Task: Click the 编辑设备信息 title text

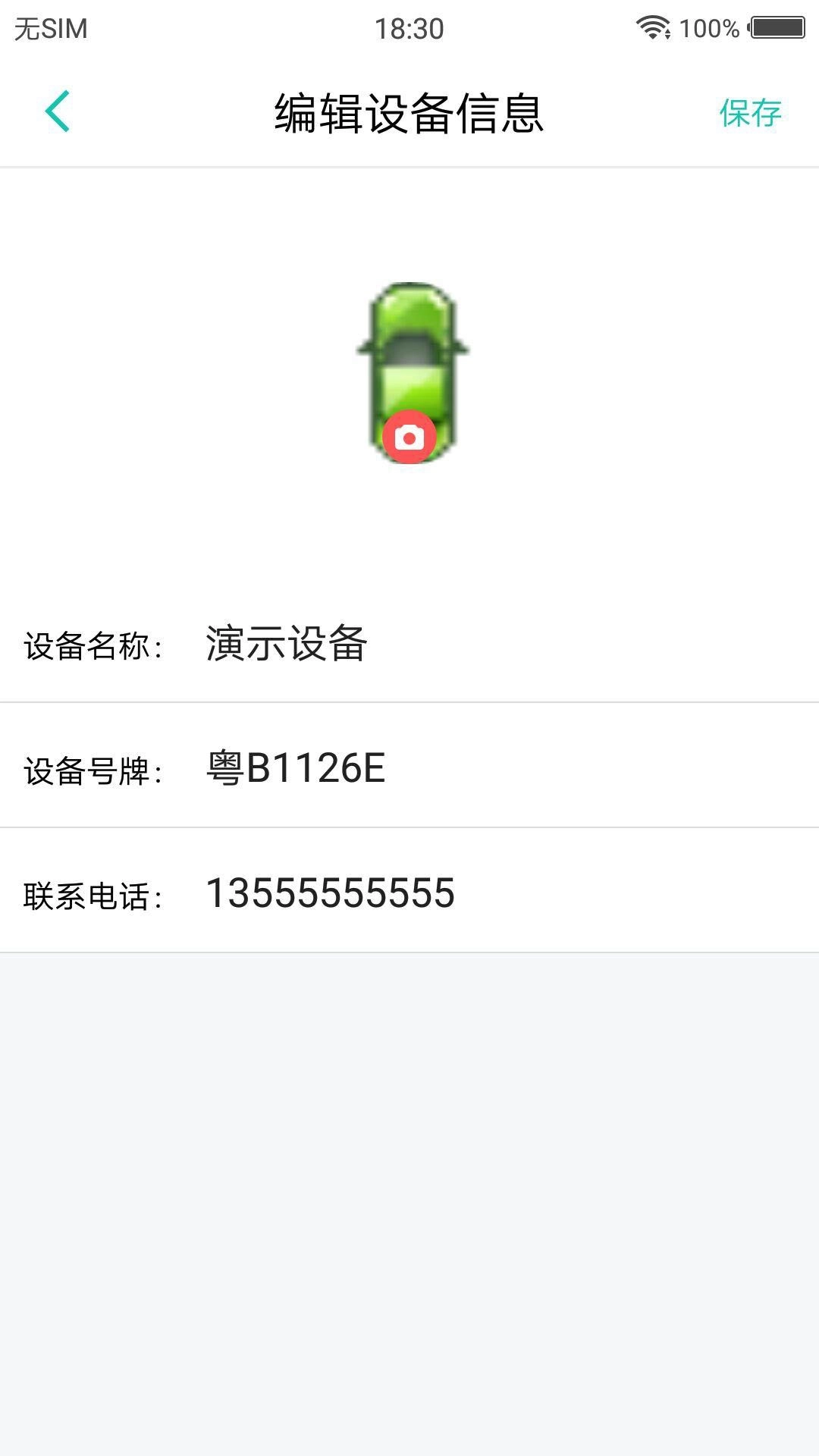Action: [x=409, y=112]
